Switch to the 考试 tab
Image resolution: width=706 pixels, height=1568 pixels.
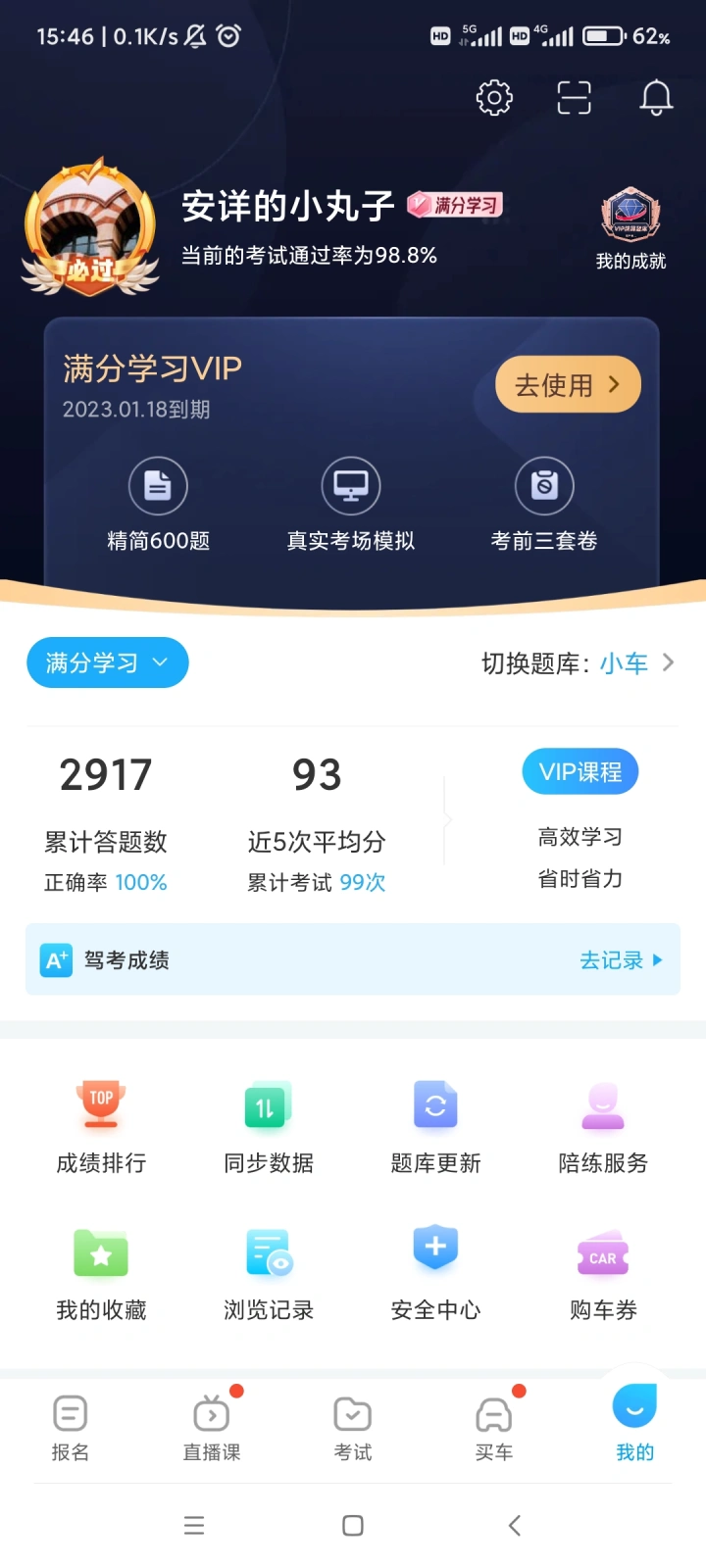(353, 1427)
